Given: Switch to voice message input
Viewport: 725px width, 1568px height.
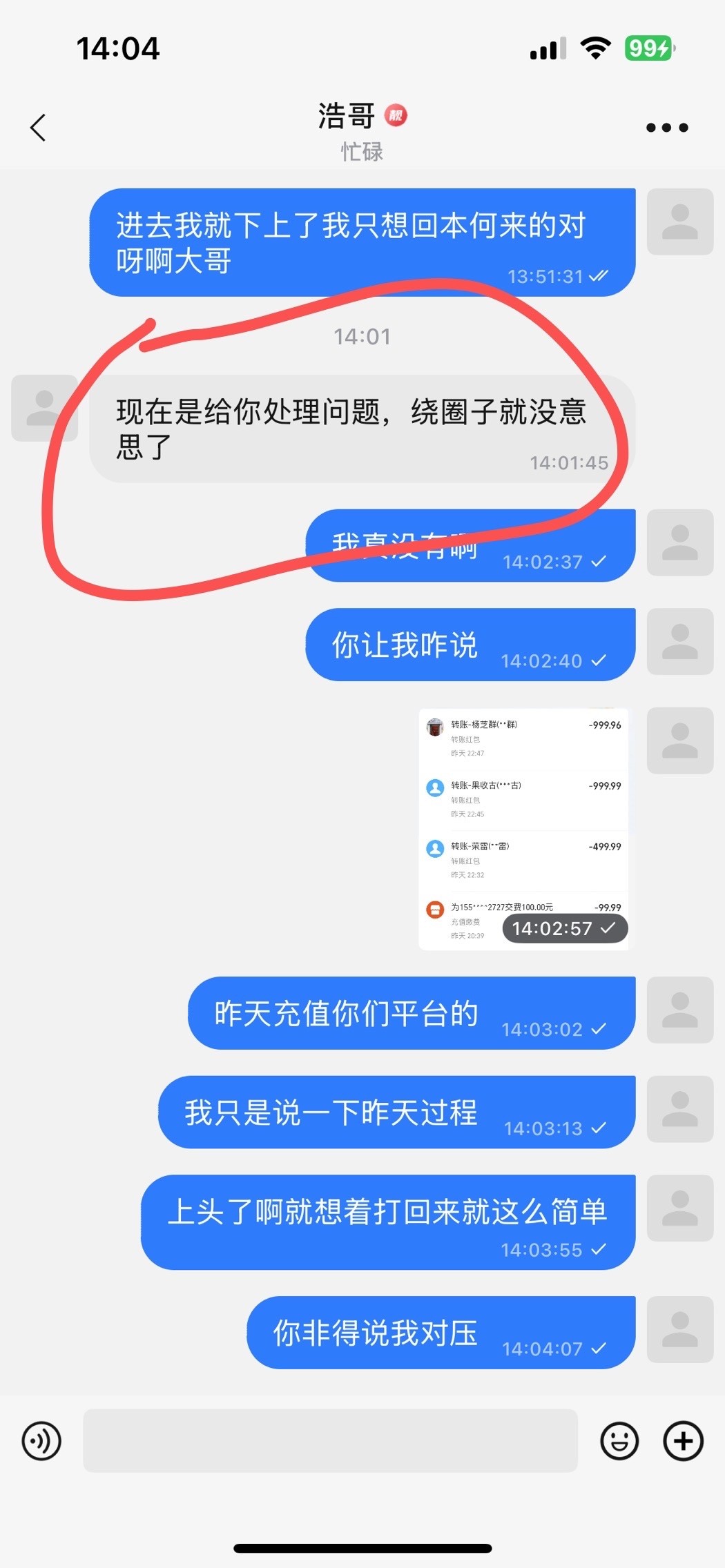Looking at the screenshot, I should click(41, 1441).
